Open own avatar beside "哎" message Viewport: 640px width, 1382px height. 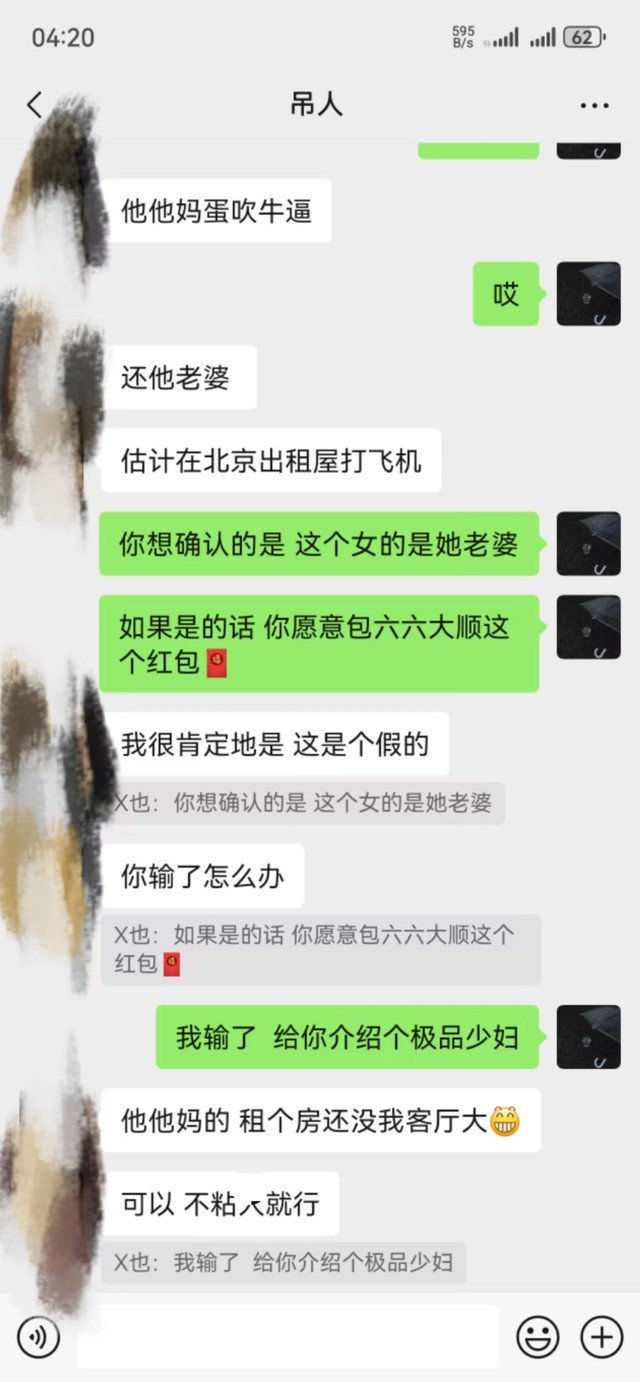pos(588,294)
